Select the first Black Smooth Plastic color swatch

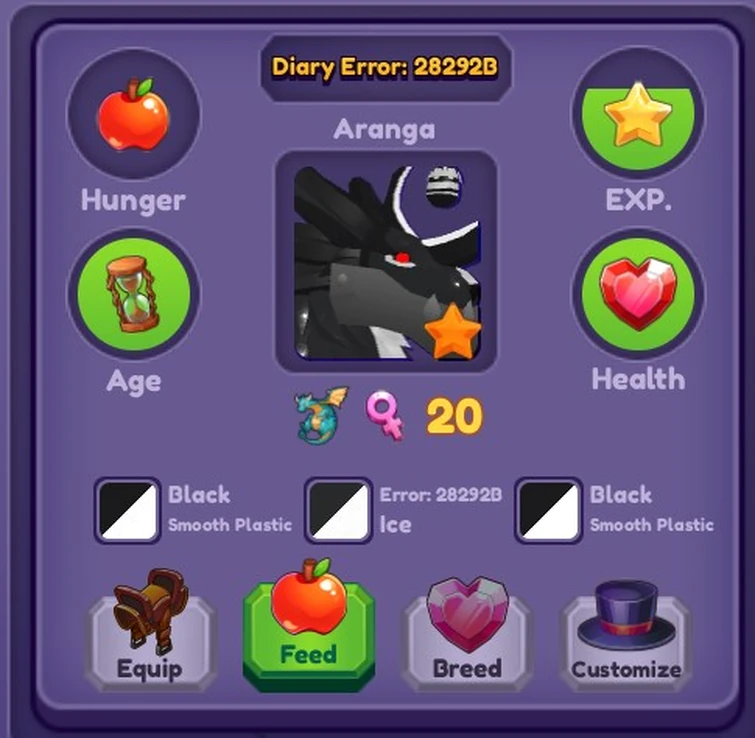[128, 510]
